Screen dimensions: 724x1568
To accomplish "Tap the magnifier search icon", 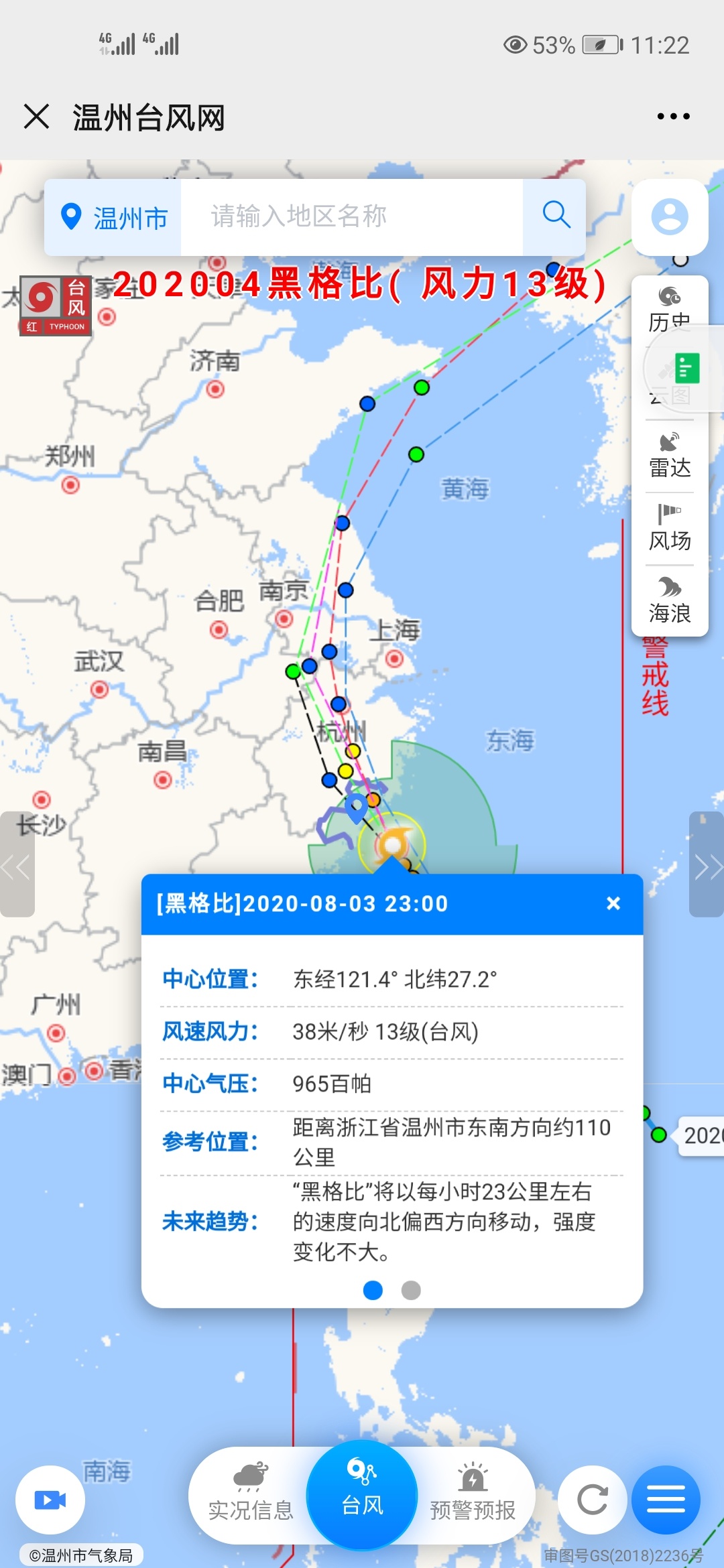I will 556,215.
